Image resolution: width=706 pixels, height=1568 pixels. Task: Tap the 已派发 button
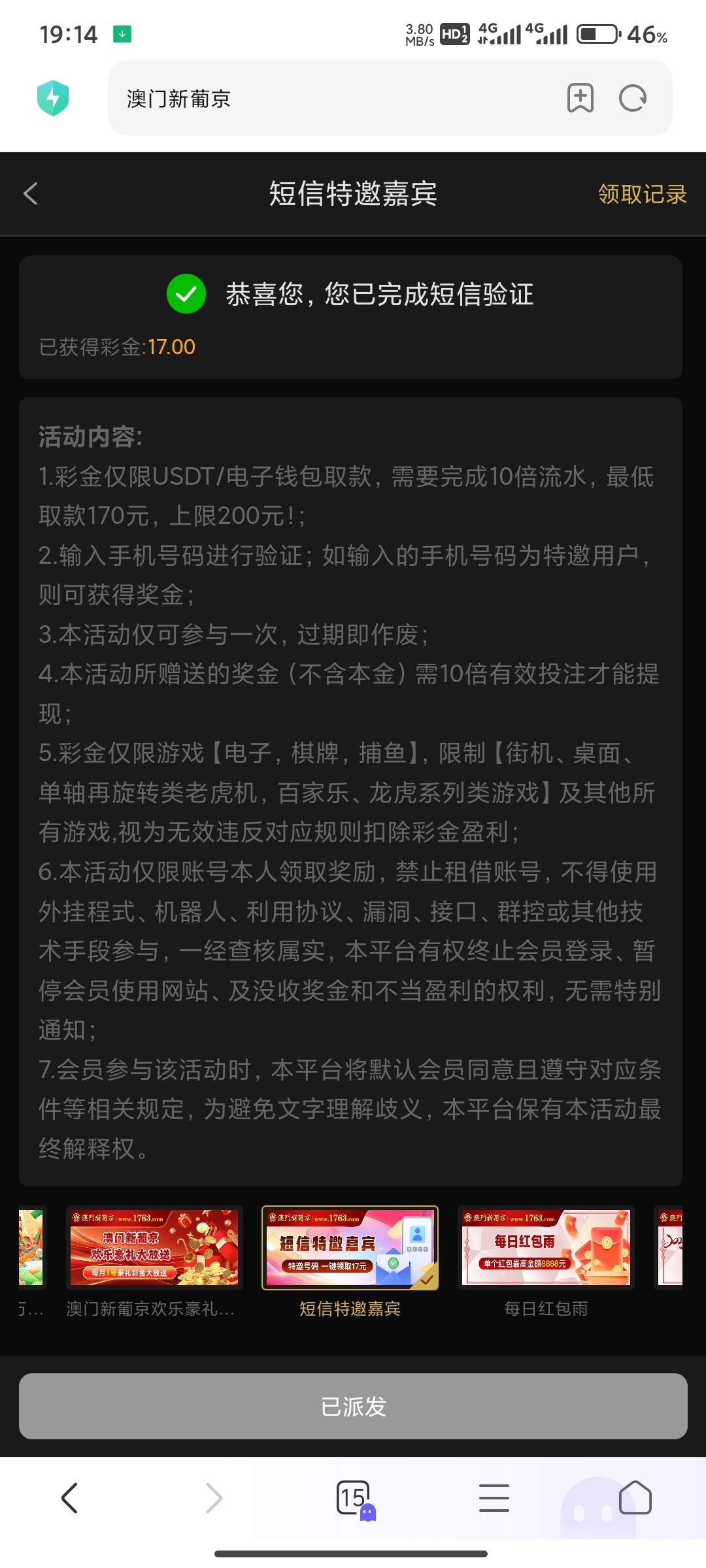click(x=353, y=1406)
